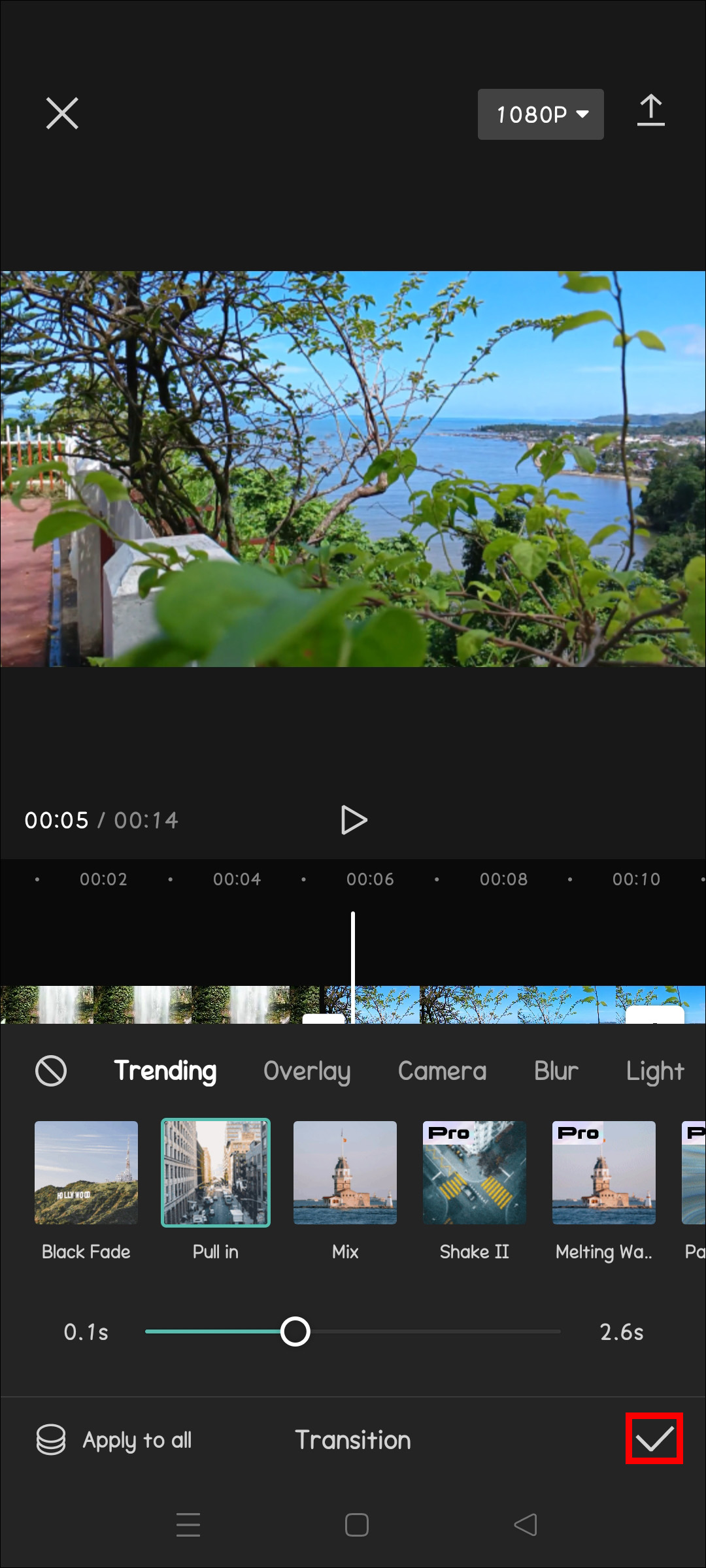
Task: Open the Camera transitions tab
Action: 442,1071
